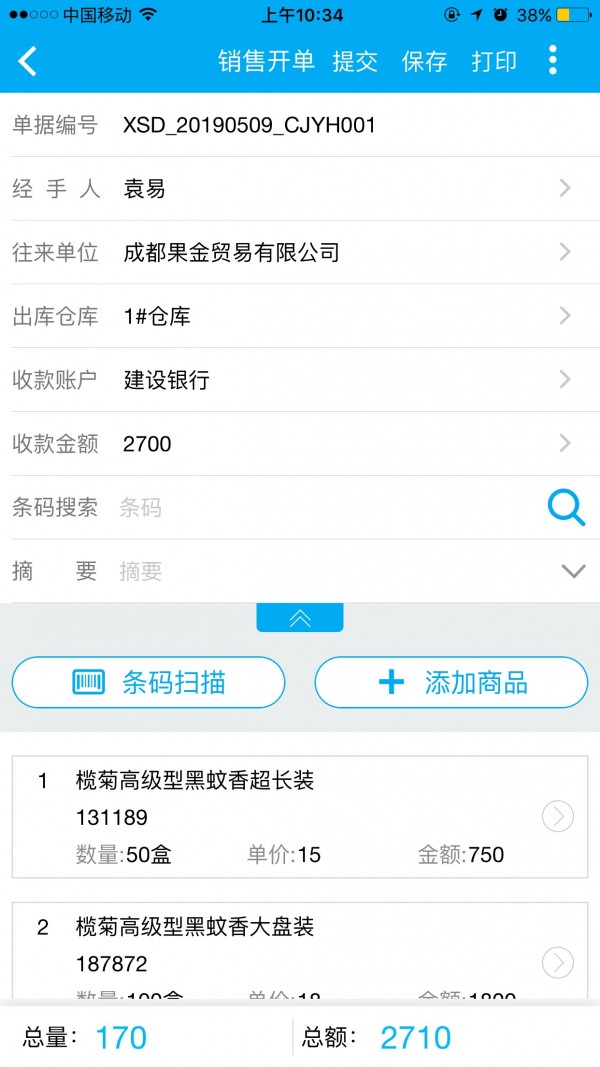The height and width of the screenshot is (1067, 600).
Task: Expand the 摘要 dropdown arrow
Action: tap(573, 571)
